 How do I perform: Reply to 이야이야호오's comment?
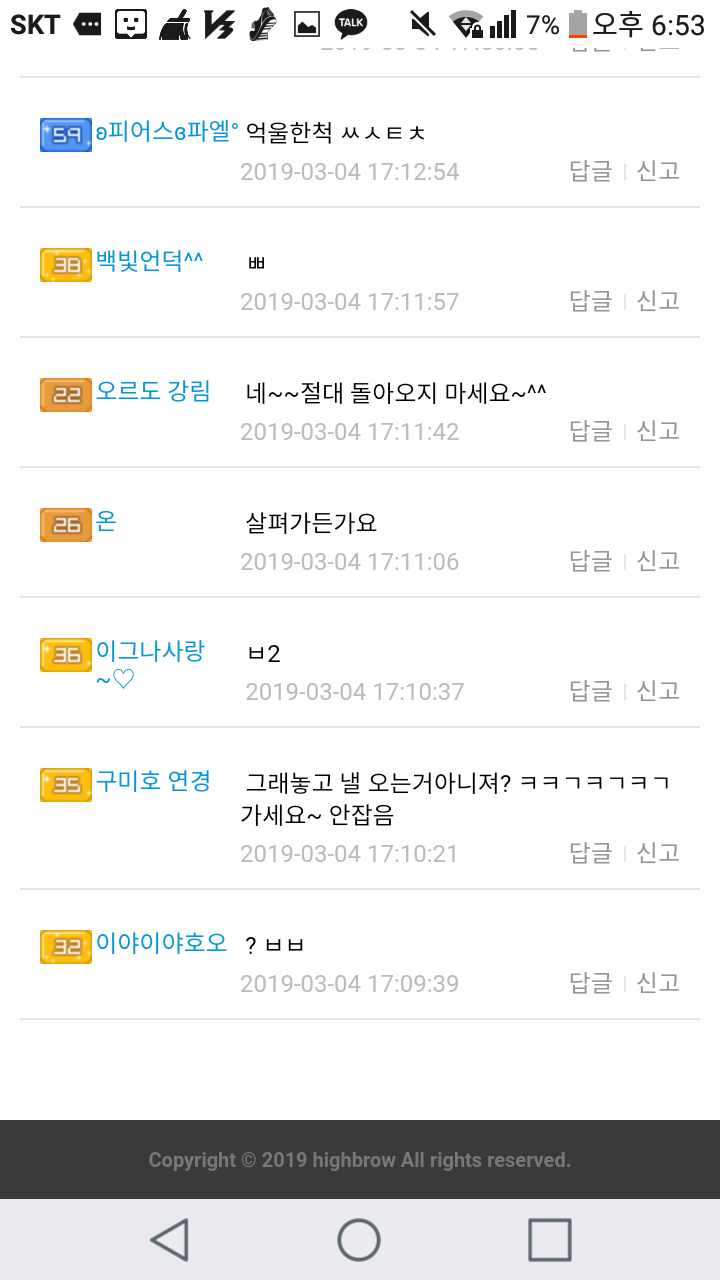(x=590, y=983)
